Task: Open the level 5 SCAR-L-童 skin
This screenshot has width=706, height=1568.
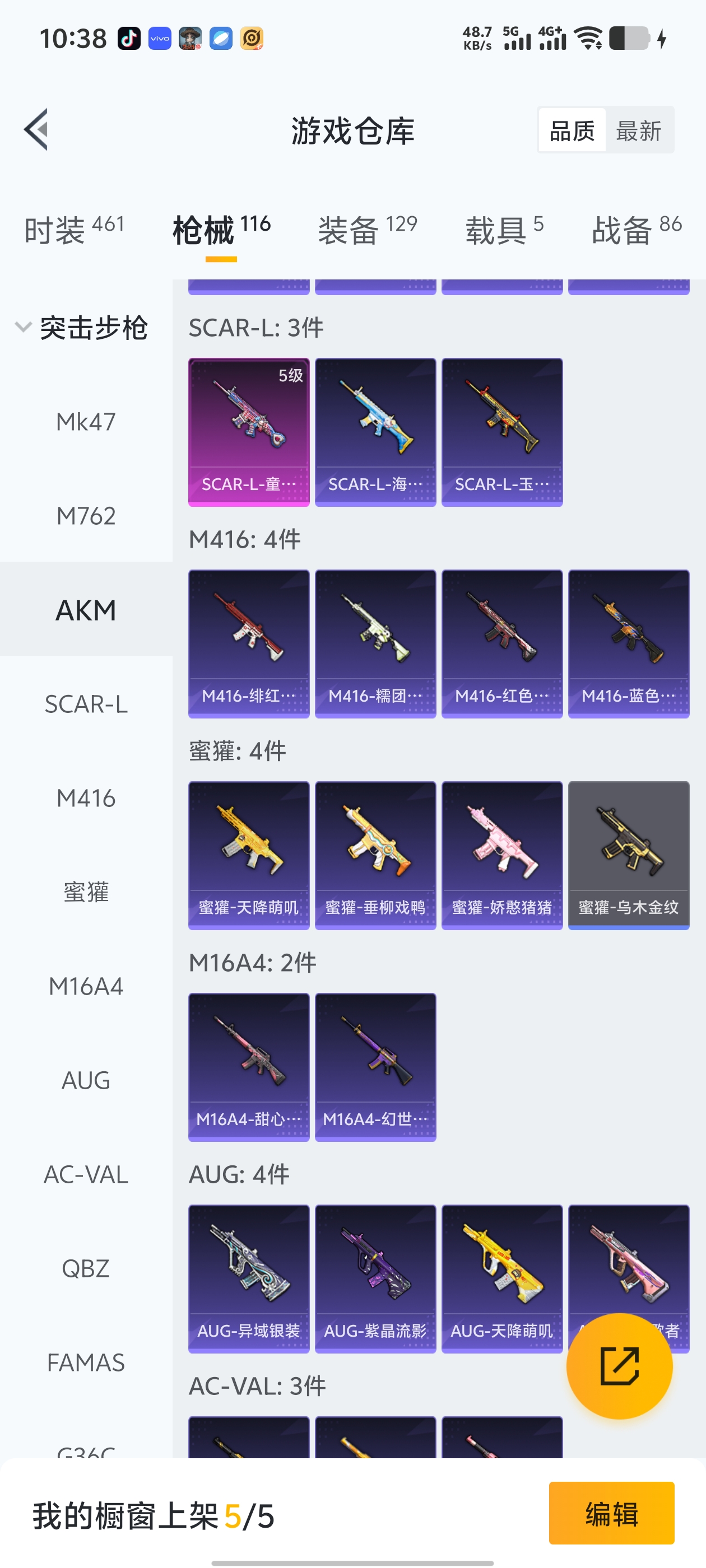Action: (x=249, y=432)
